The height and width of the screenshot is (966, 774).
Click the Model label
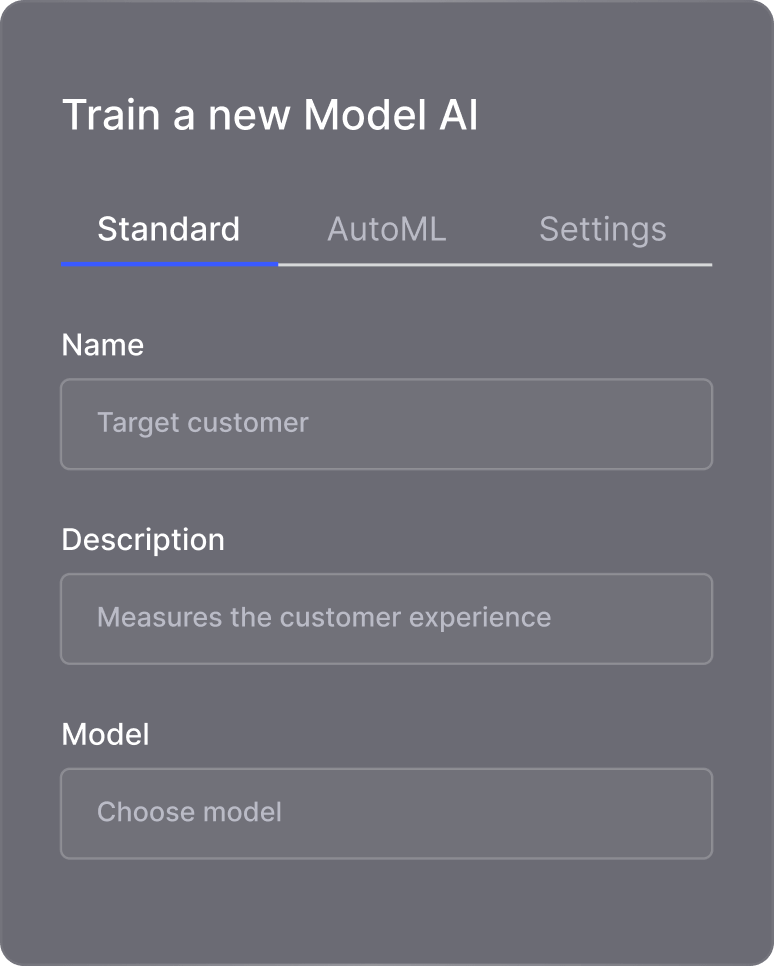click(x=105, y=734)
